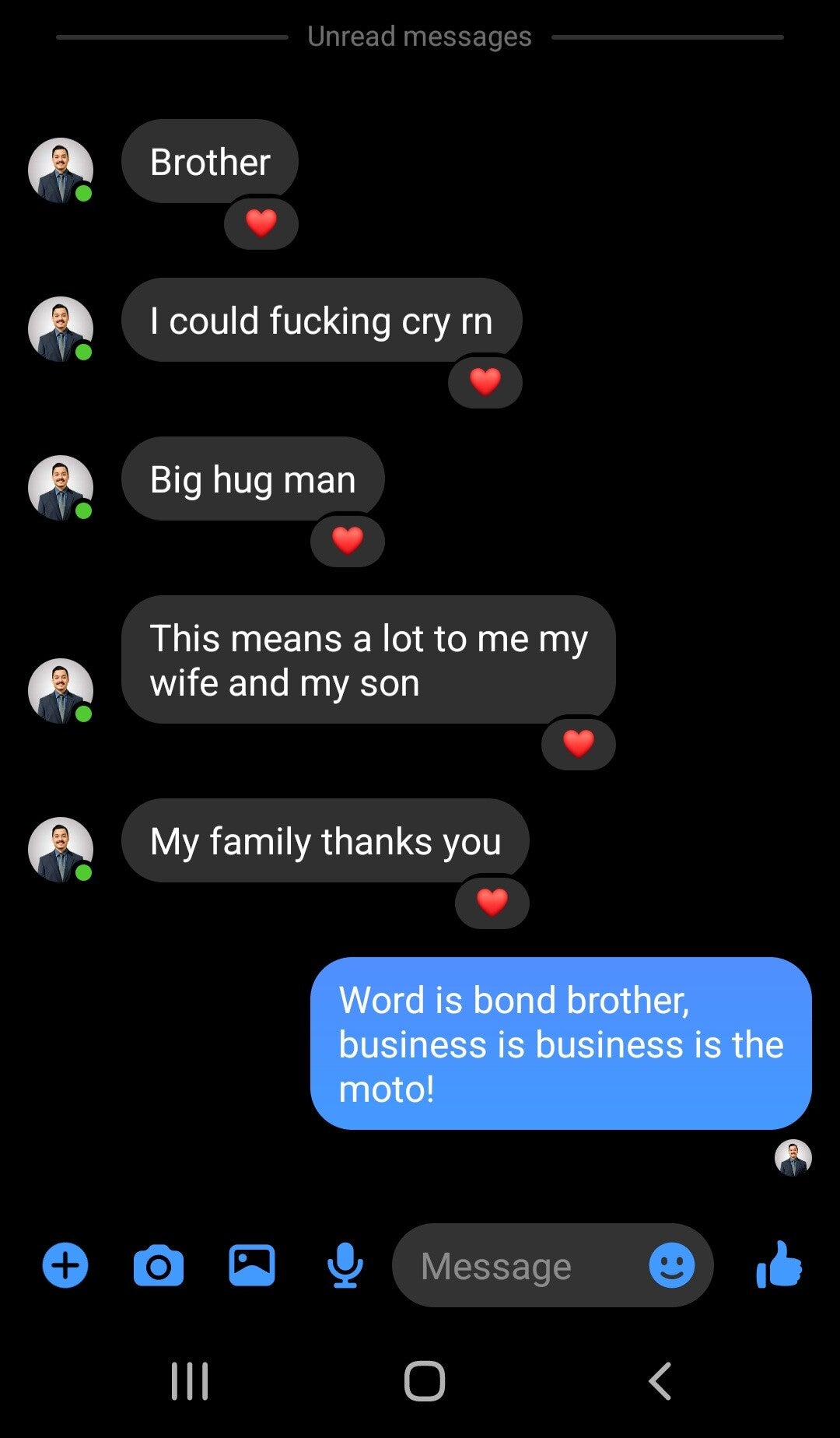View heart reaction on "Big hug man" message
The image size is (840, 1438).
pos(348,540)
